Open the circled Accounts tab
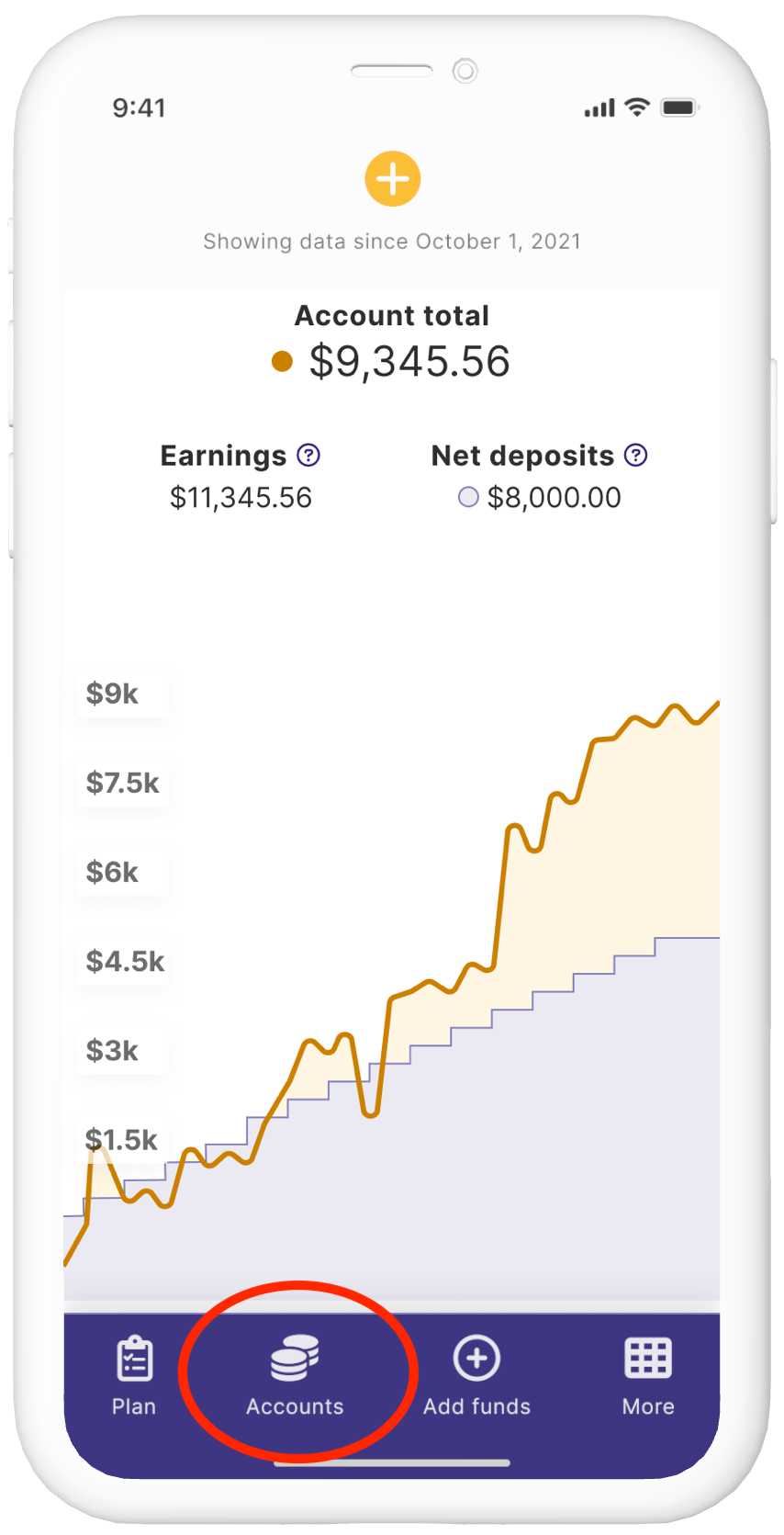Viewport: 784px width, 1535px height. pos(295,1378)
